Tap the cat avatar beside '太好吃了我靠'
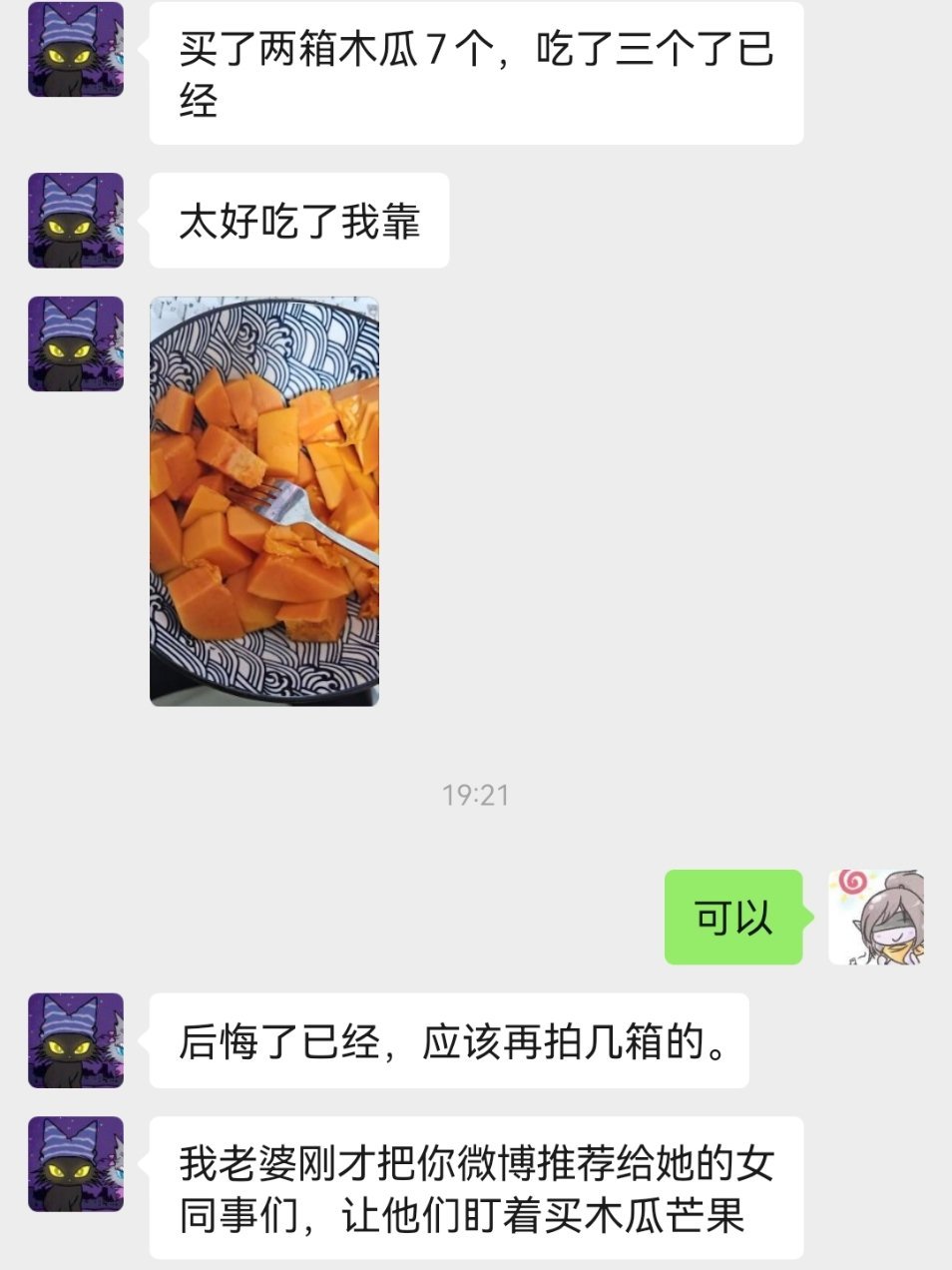 pyautogui.click(x=75, y=220)
